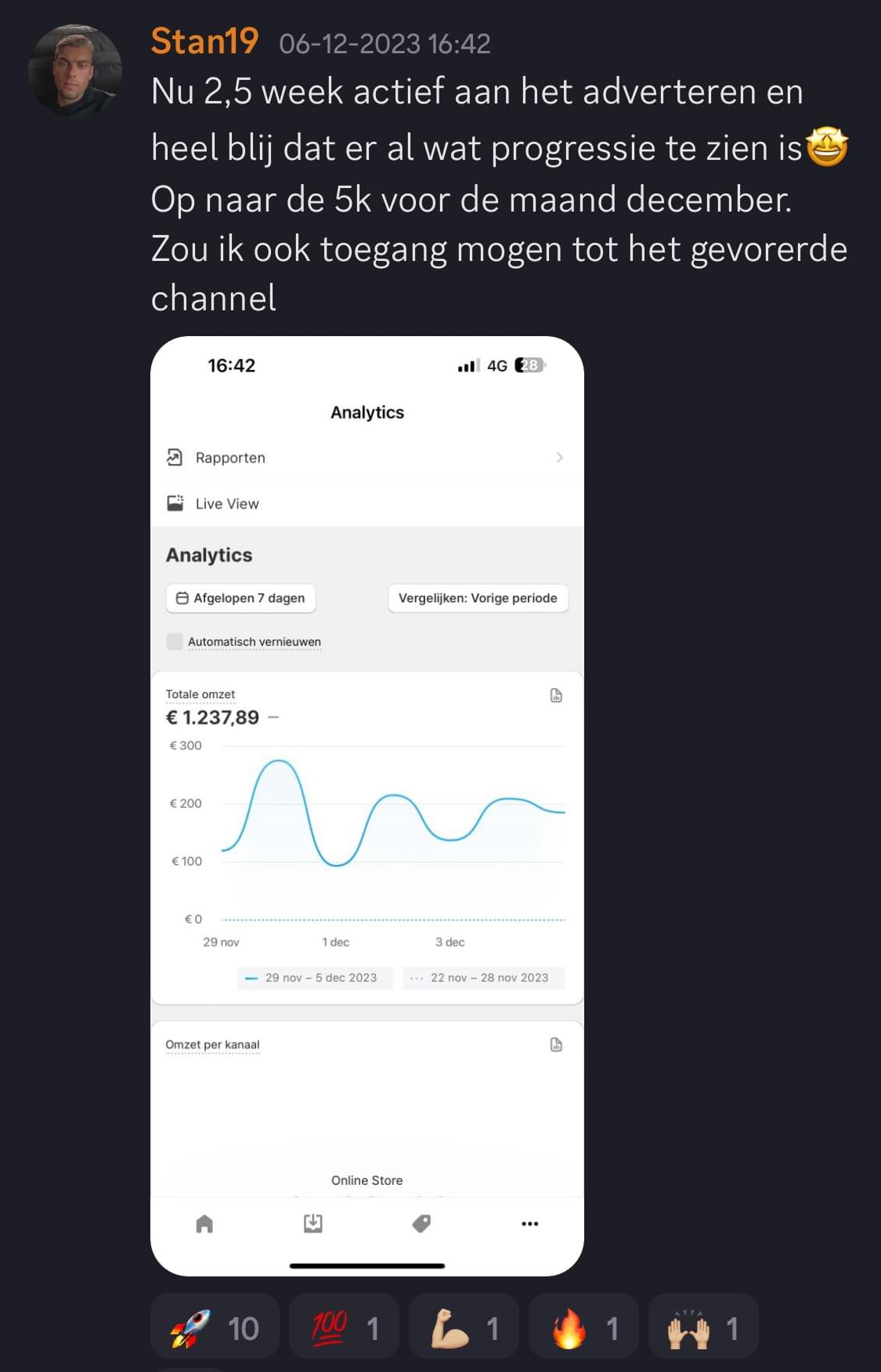This screenshot has height=1372, width=881.
Task: Tap the Stan19 username
Action: (x=204, y=41)
